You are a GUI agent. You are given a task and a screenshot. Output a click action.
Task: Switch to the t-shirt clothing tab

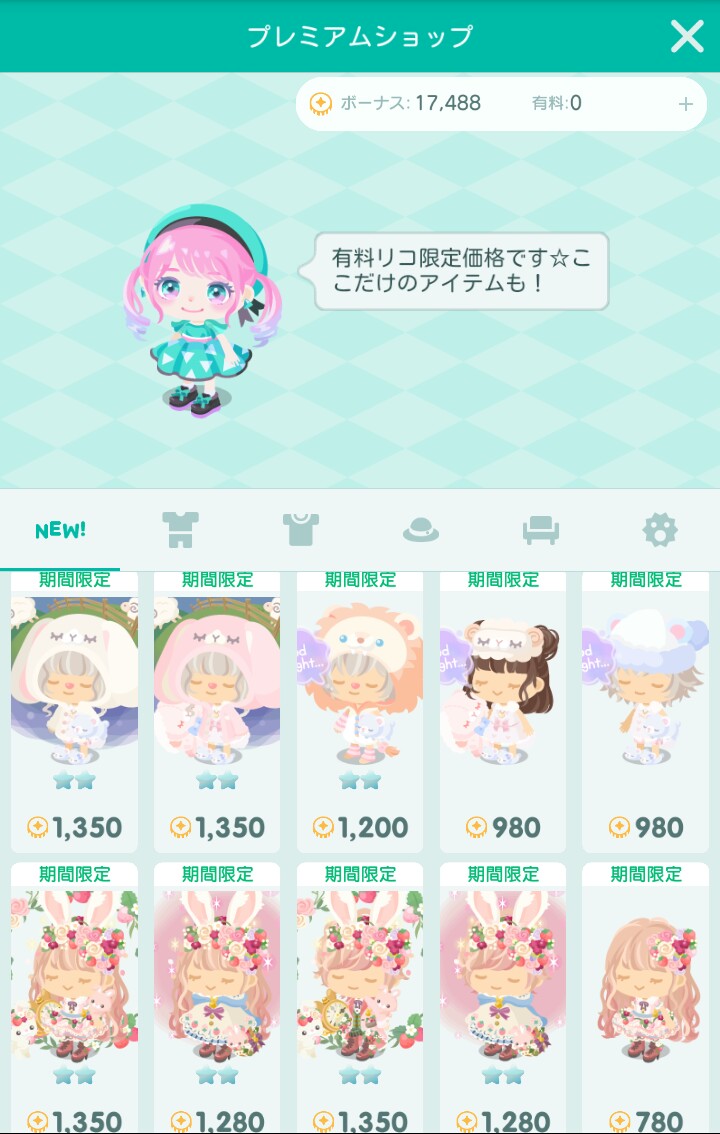tap(301, 530)
